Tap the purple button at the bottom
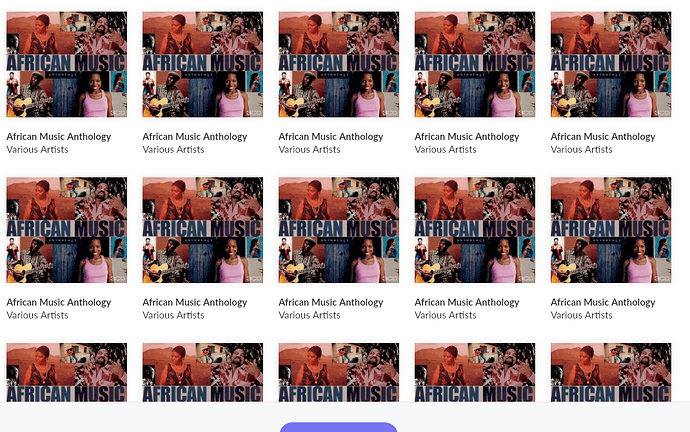The height and width of the screenshot is (432, 690). [x=338, y=427]
